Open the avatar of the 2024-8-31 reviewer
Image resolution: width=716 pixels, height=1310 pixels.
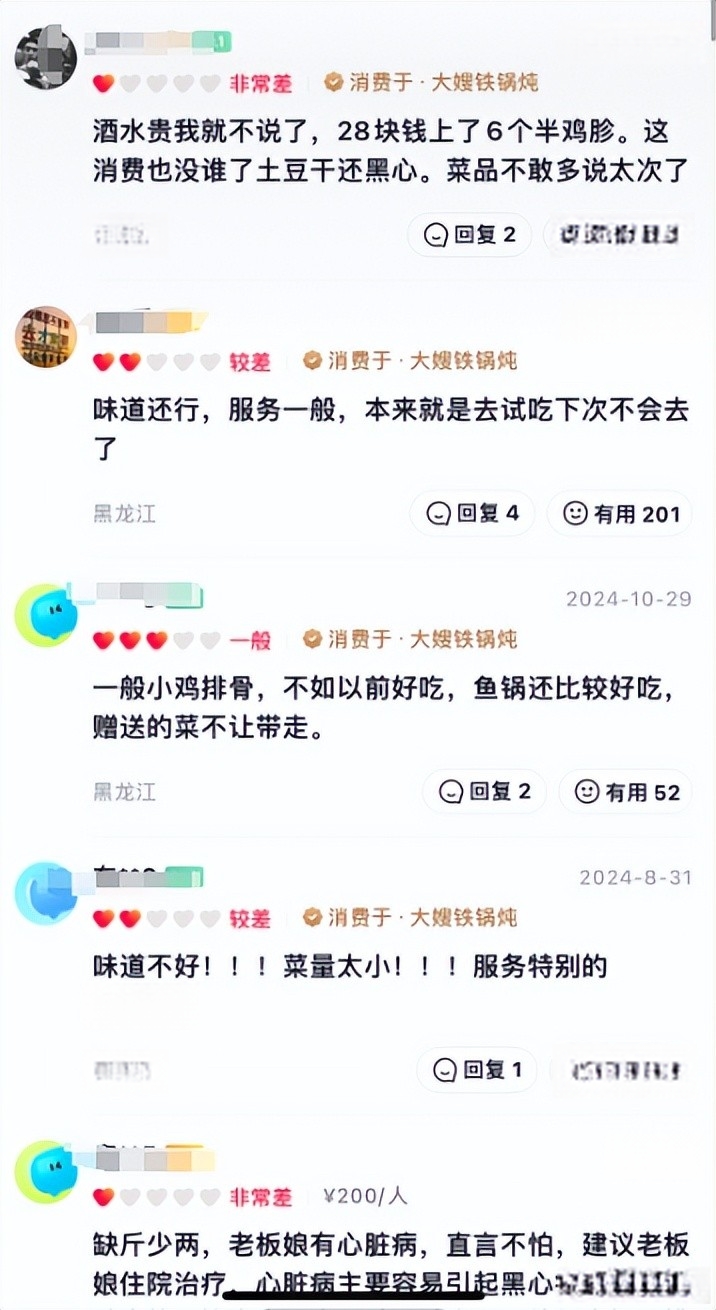[x=46, y=893]
